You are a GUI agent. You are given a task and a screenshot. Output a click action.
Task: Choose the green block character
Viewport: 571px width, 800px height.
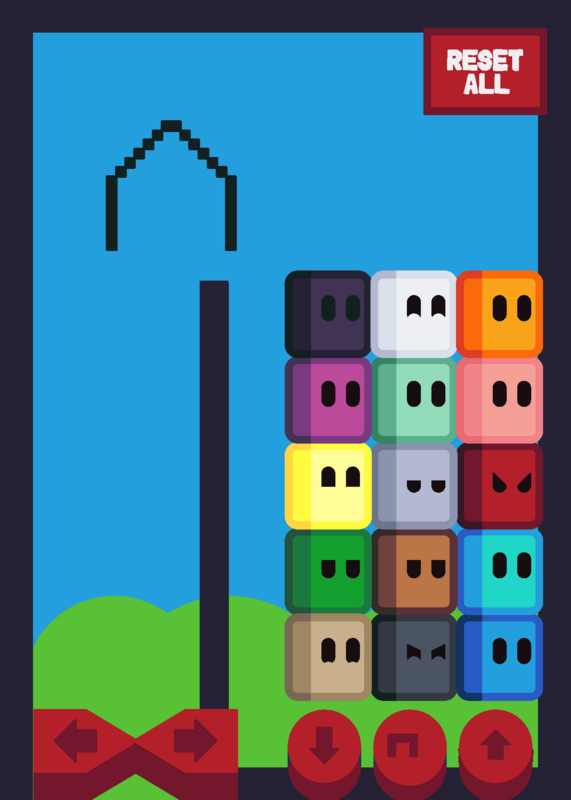coord(328,571)
